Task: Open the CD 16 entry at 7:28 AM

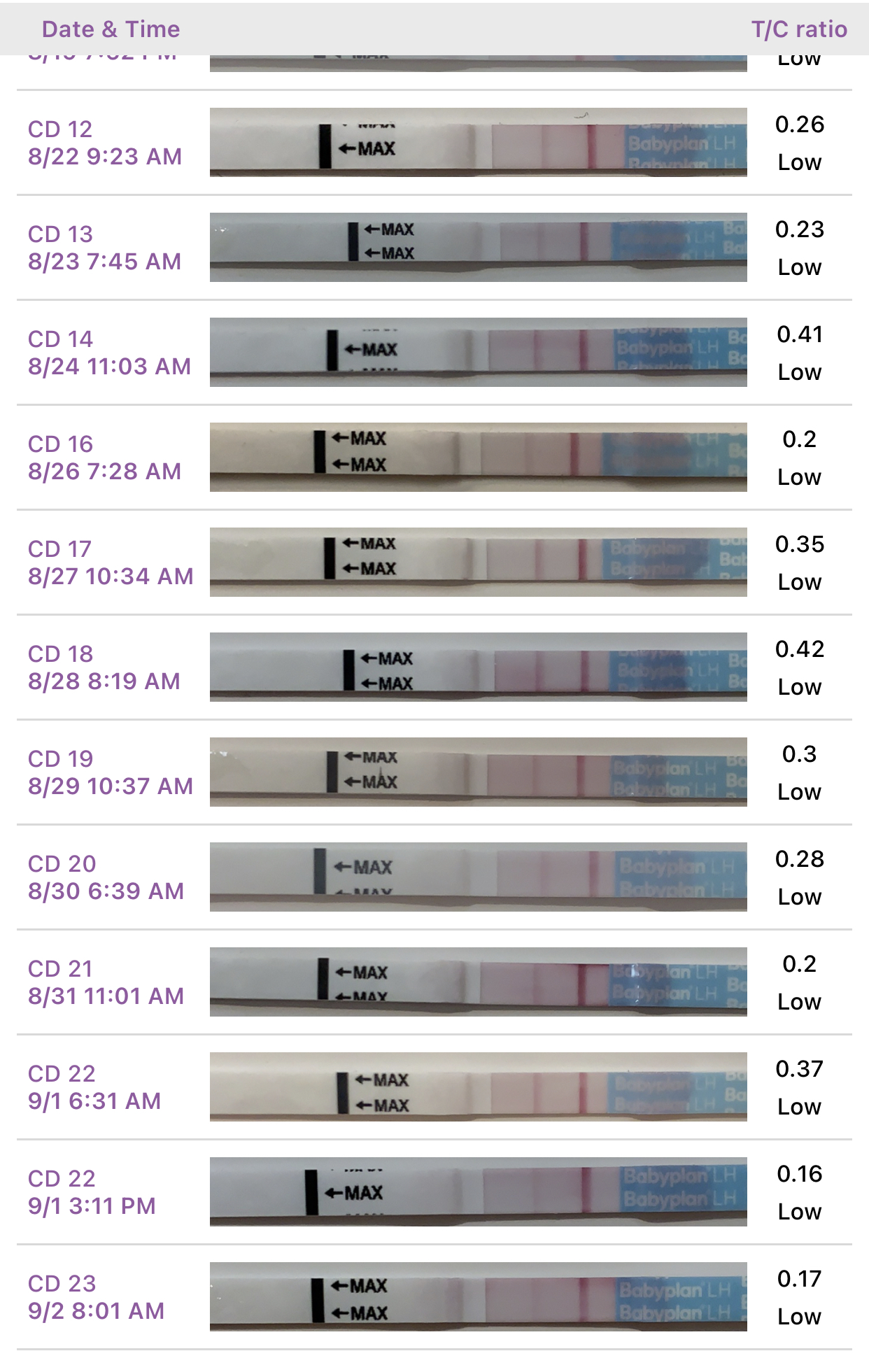Action: (434, 457)
